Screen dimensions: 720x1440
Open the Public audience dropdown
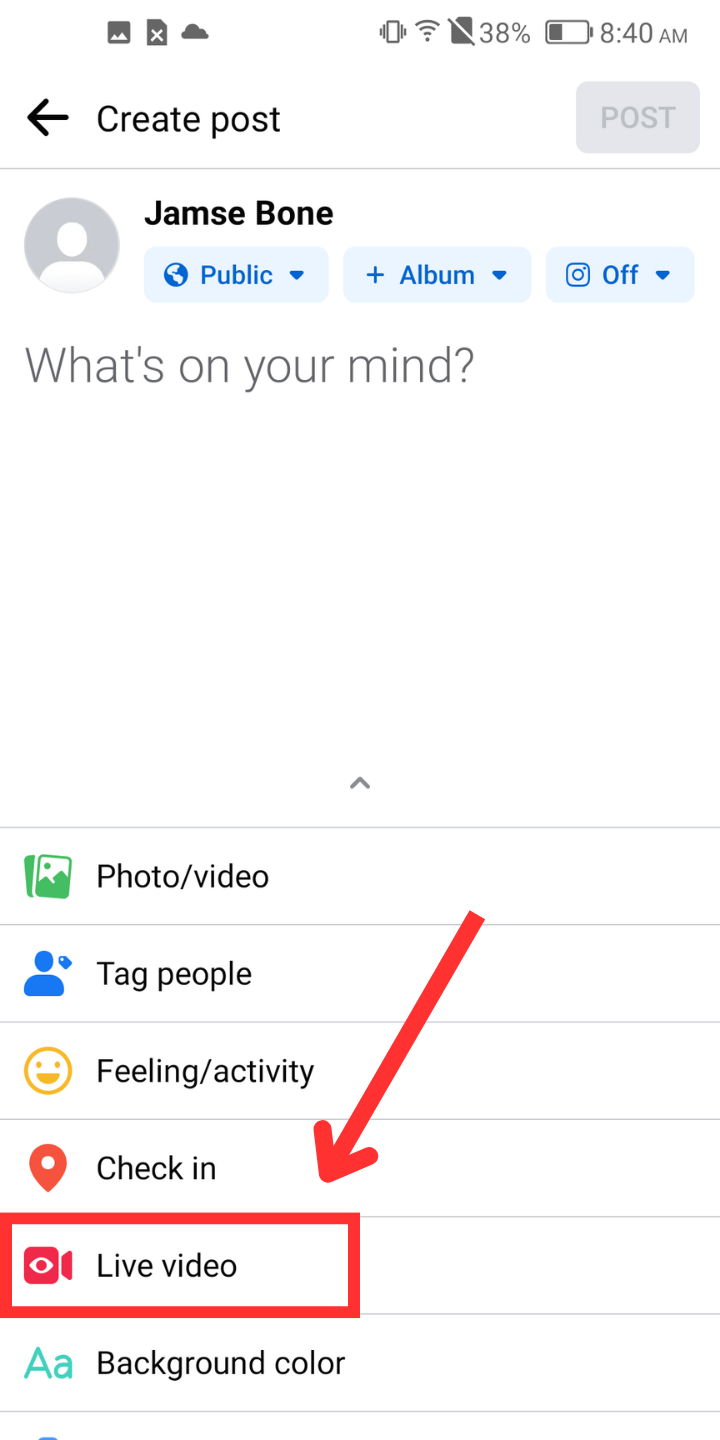point(236,275)
